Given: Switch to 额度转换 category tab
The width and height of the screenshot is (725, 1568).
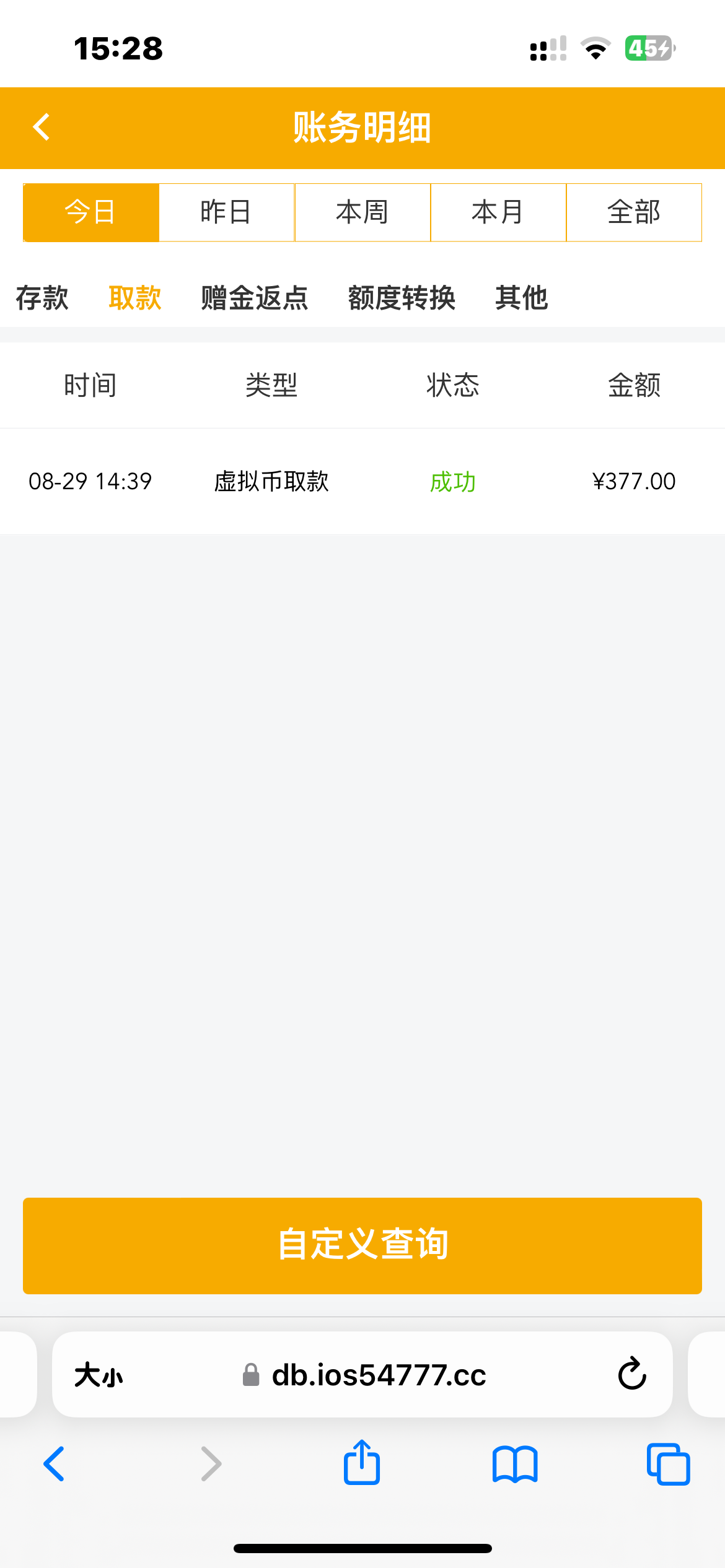Looking at the screenshot, I should pos(402,298).
